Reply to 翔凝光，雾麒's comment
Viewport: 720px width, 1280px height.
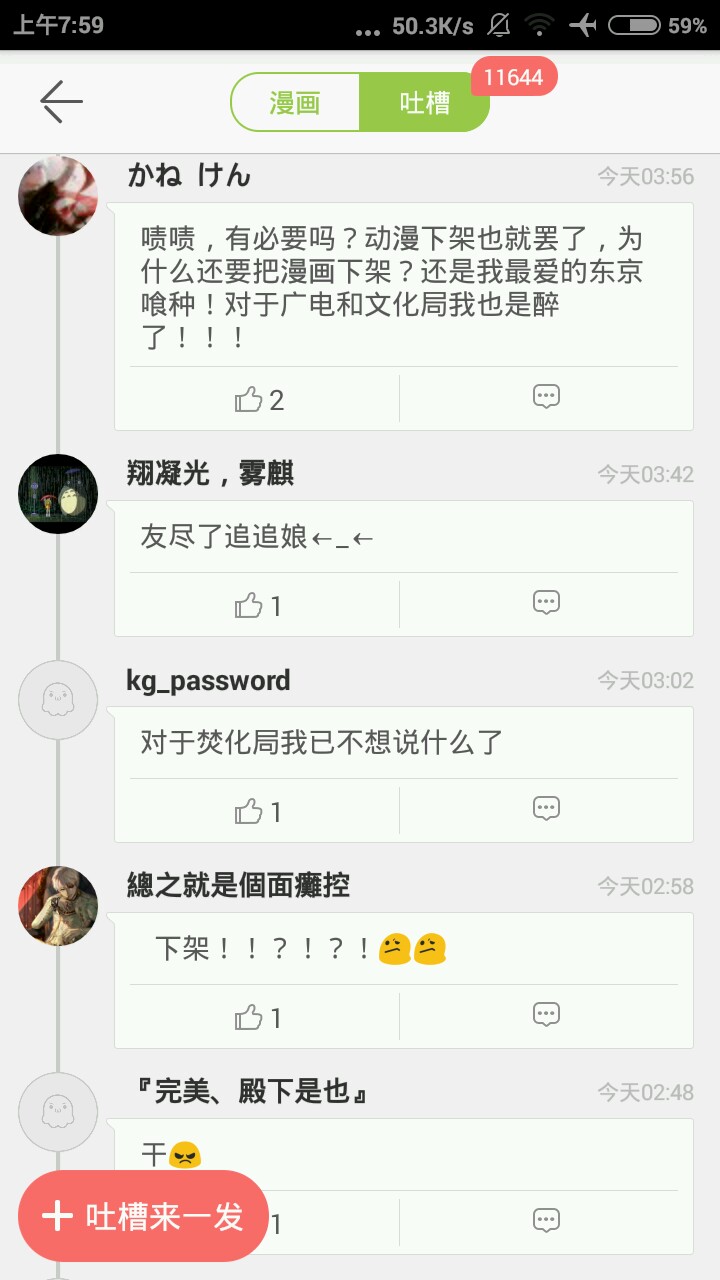point(545,602)
